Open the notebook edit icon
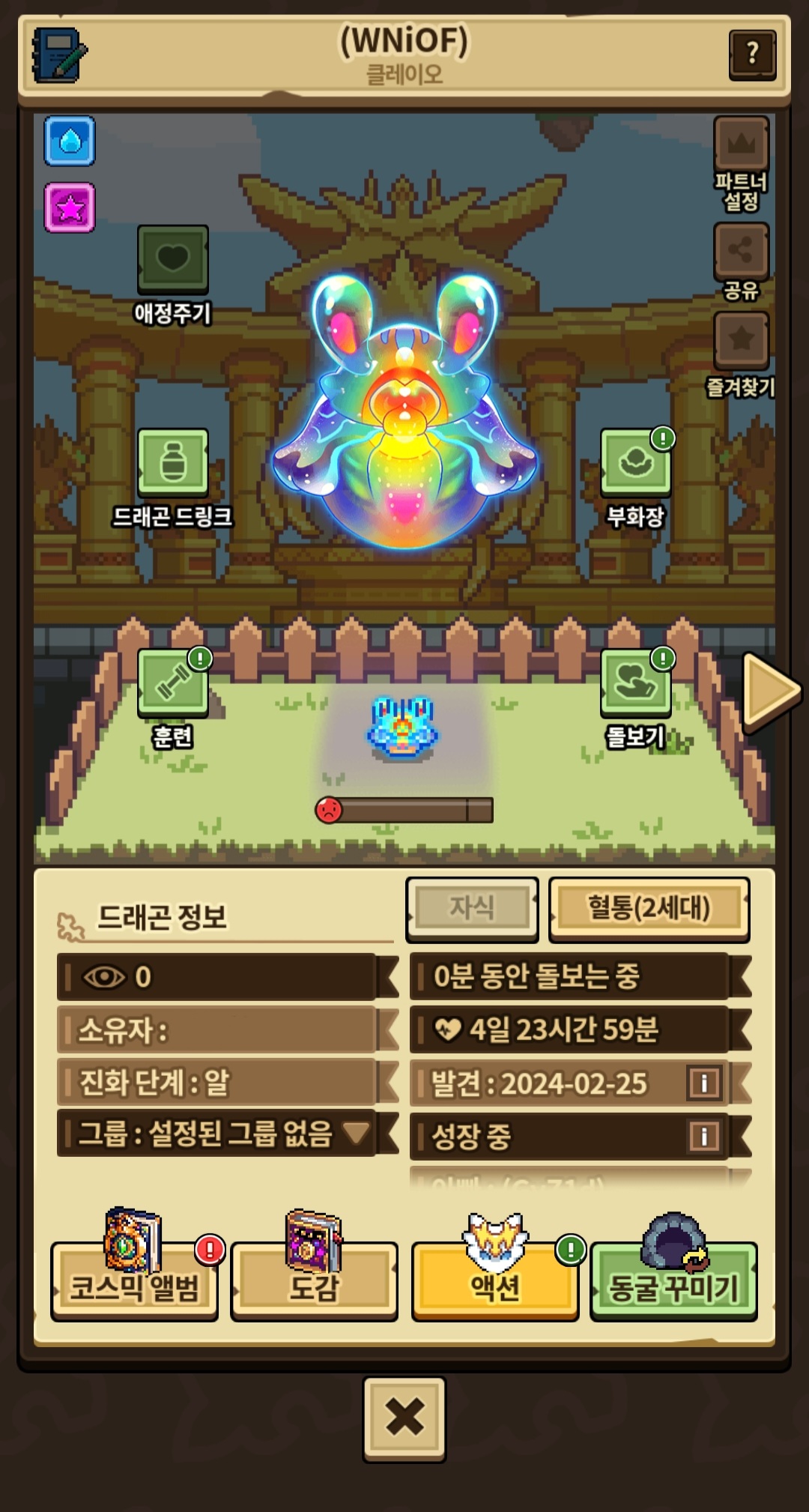Screen dimensions: 809x1512 (59, 55)
